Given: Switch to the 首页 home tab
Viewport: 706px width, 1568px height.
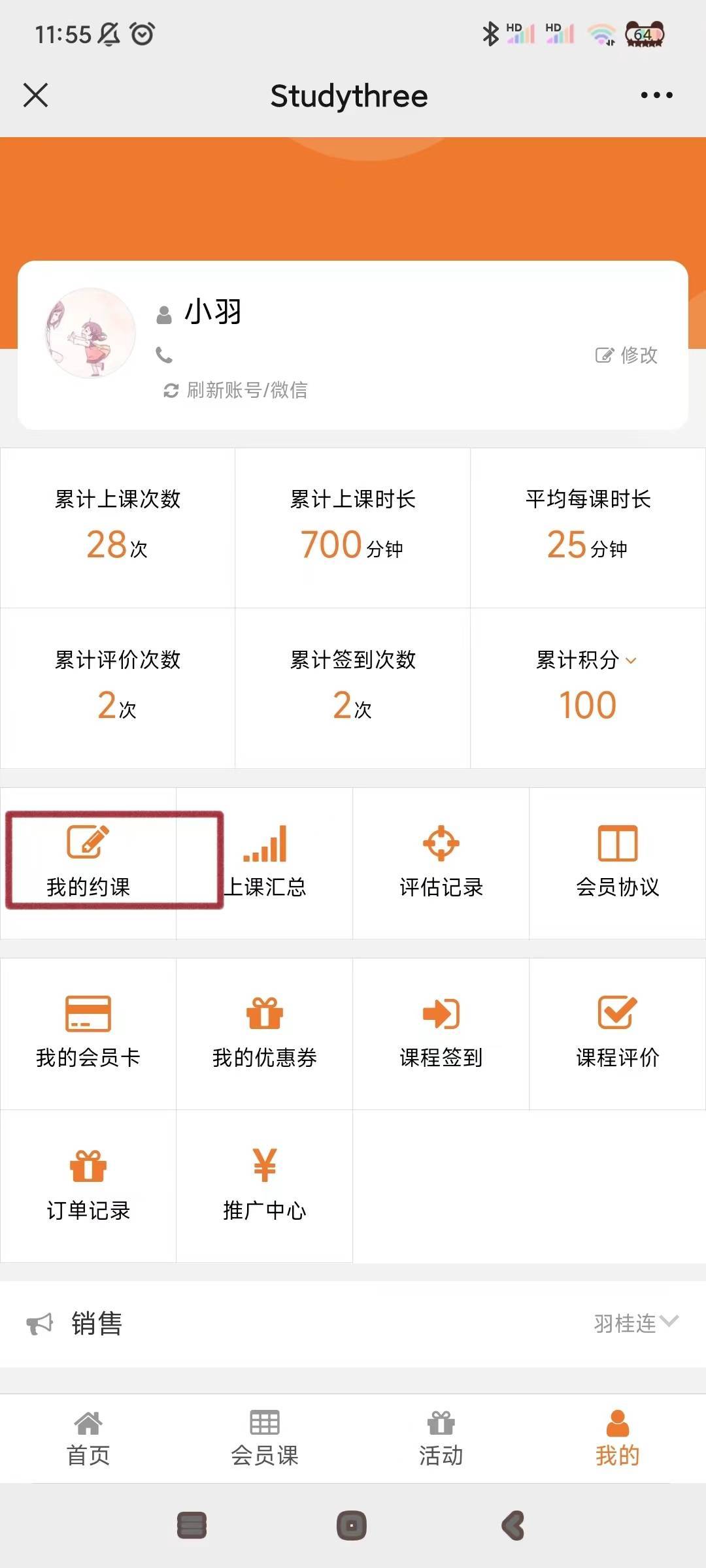Looking at the screenshot, I should (x=88, y=1439).
